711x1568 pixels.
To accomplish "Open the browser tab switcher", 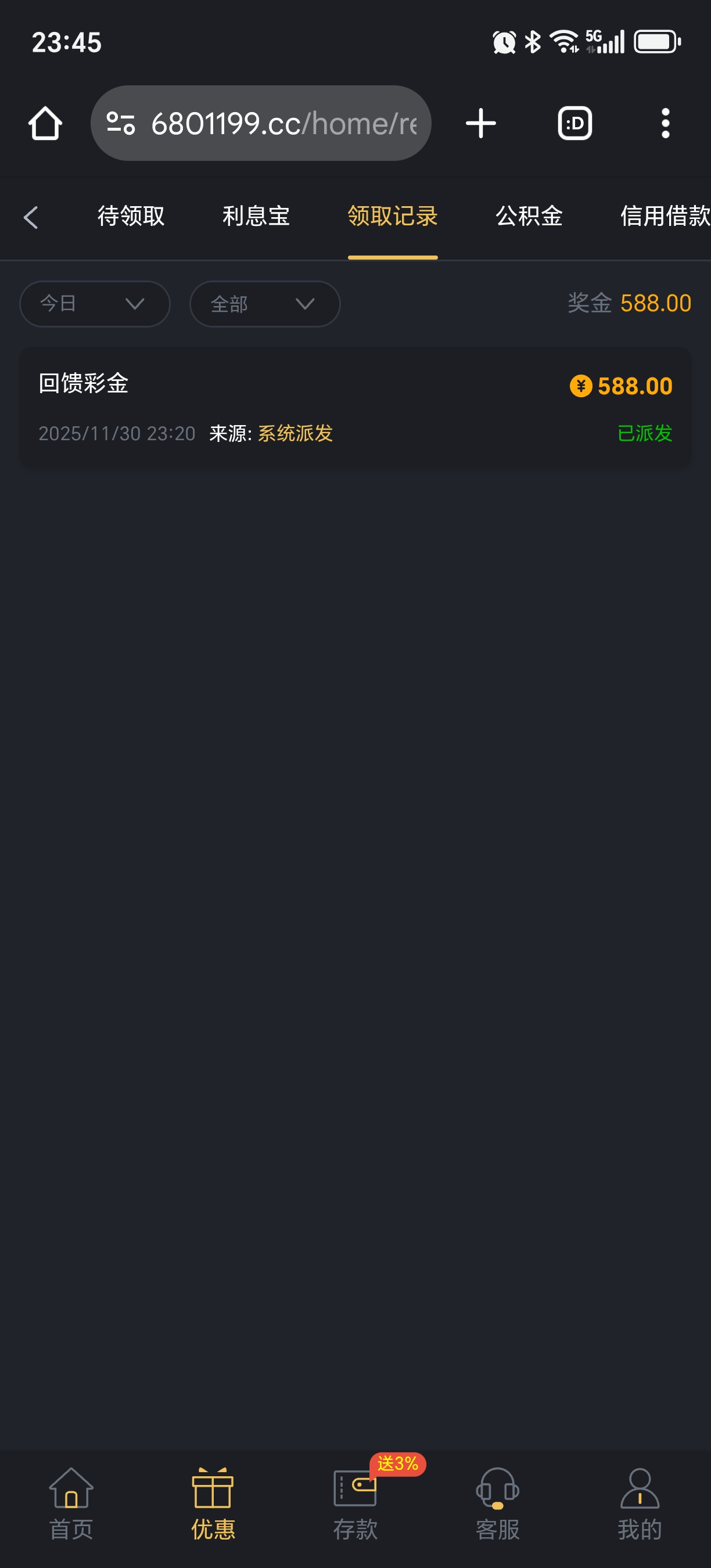I will click(574, 124).
